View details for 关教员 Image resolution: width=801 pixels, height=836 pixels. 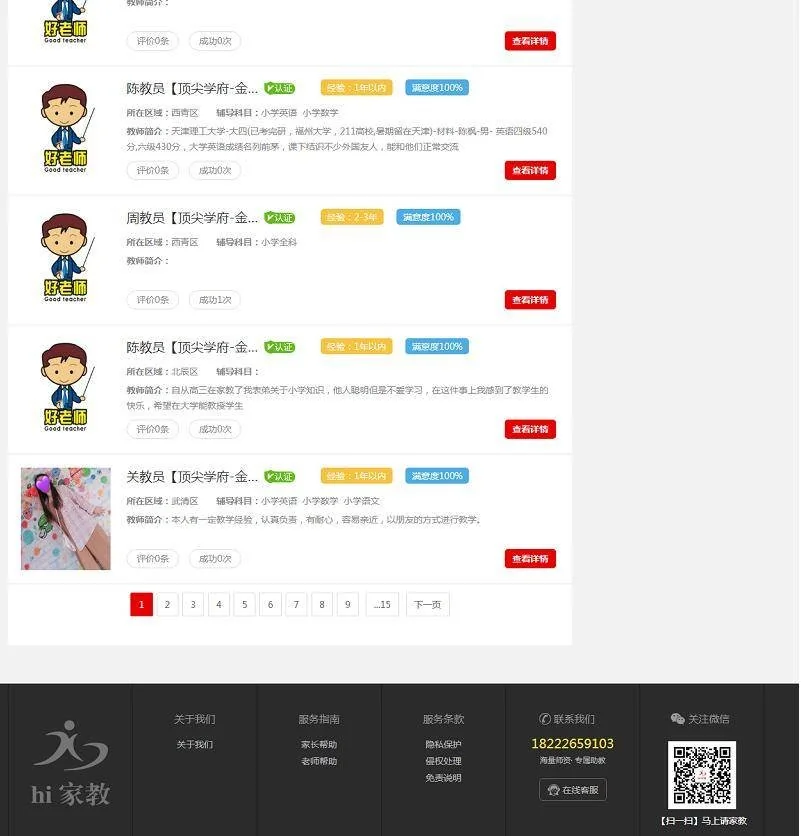point(530,559)
